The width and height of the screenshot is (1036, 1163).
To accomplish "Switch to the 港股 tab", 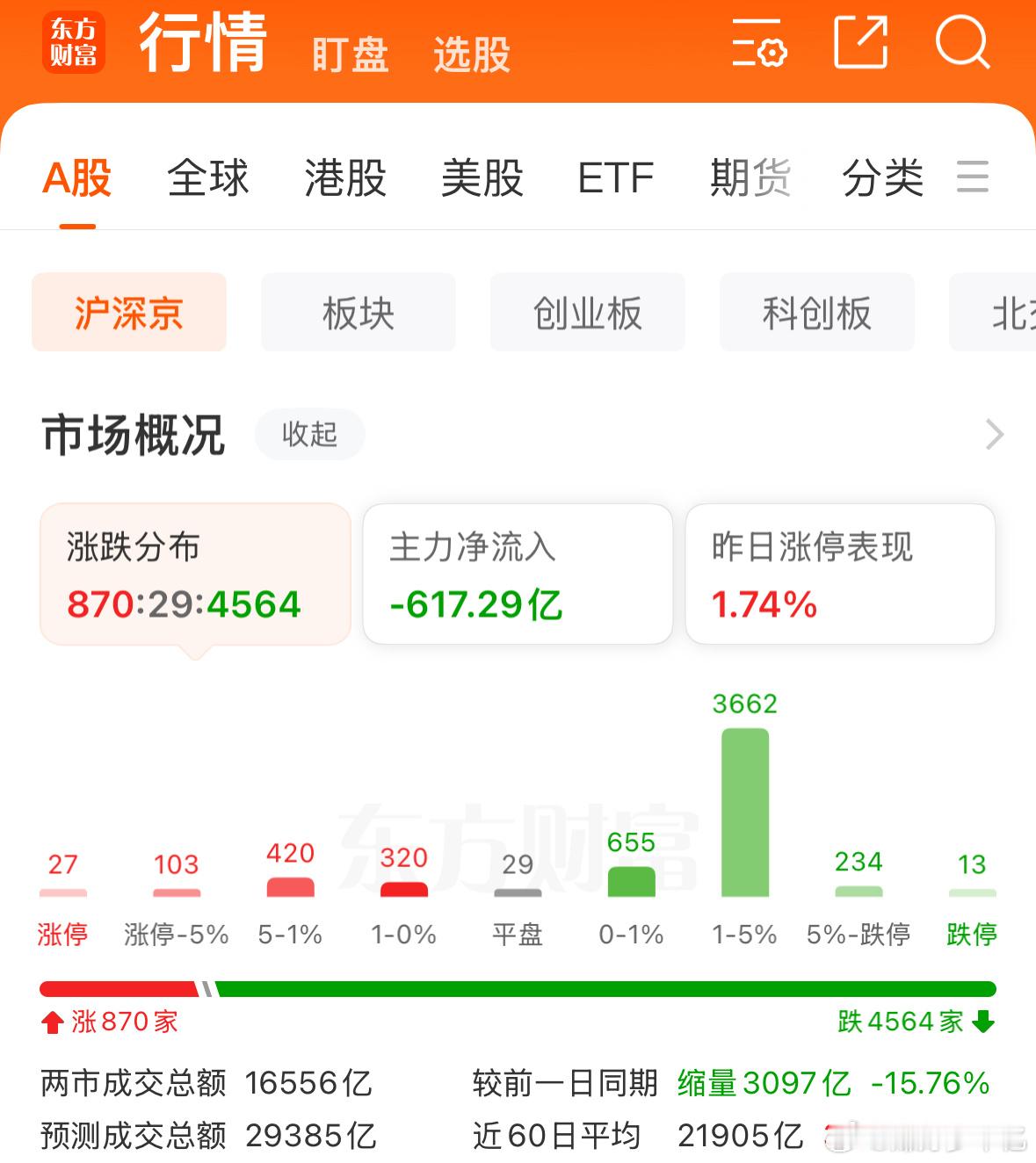I will [344, 177].
